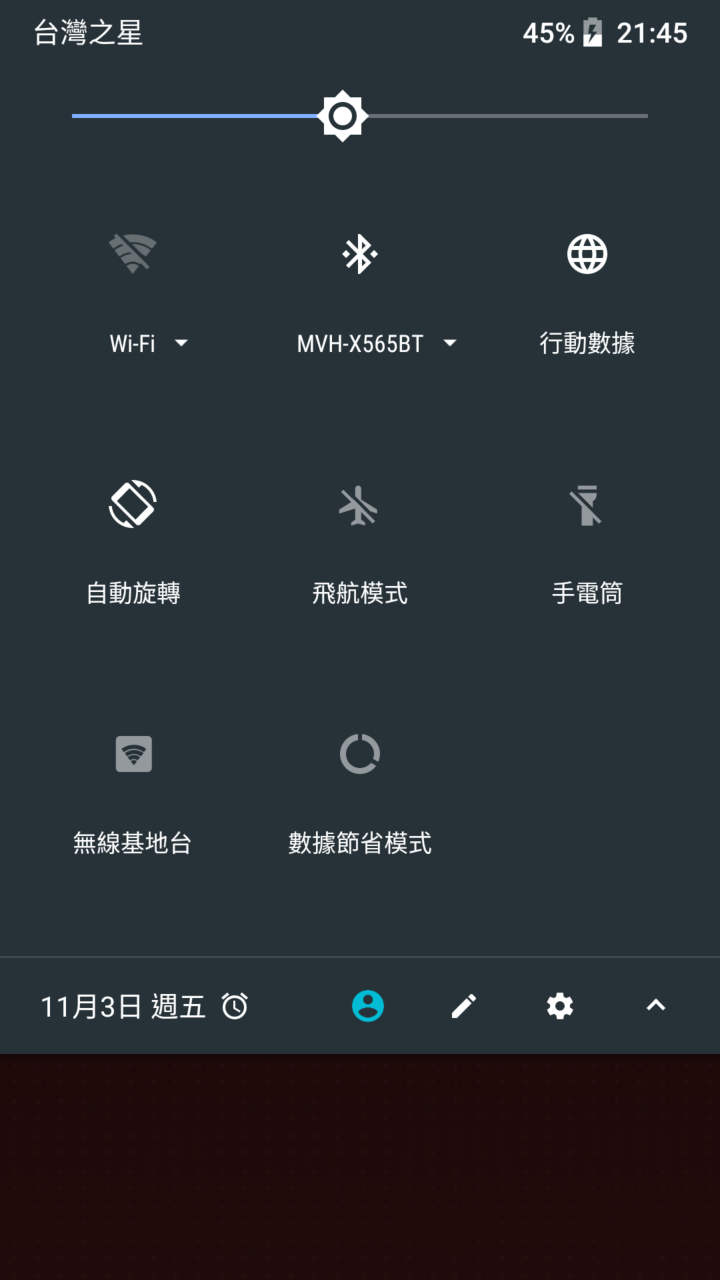Toggle the Wi-Fi quick setting icon

[133, 254]
